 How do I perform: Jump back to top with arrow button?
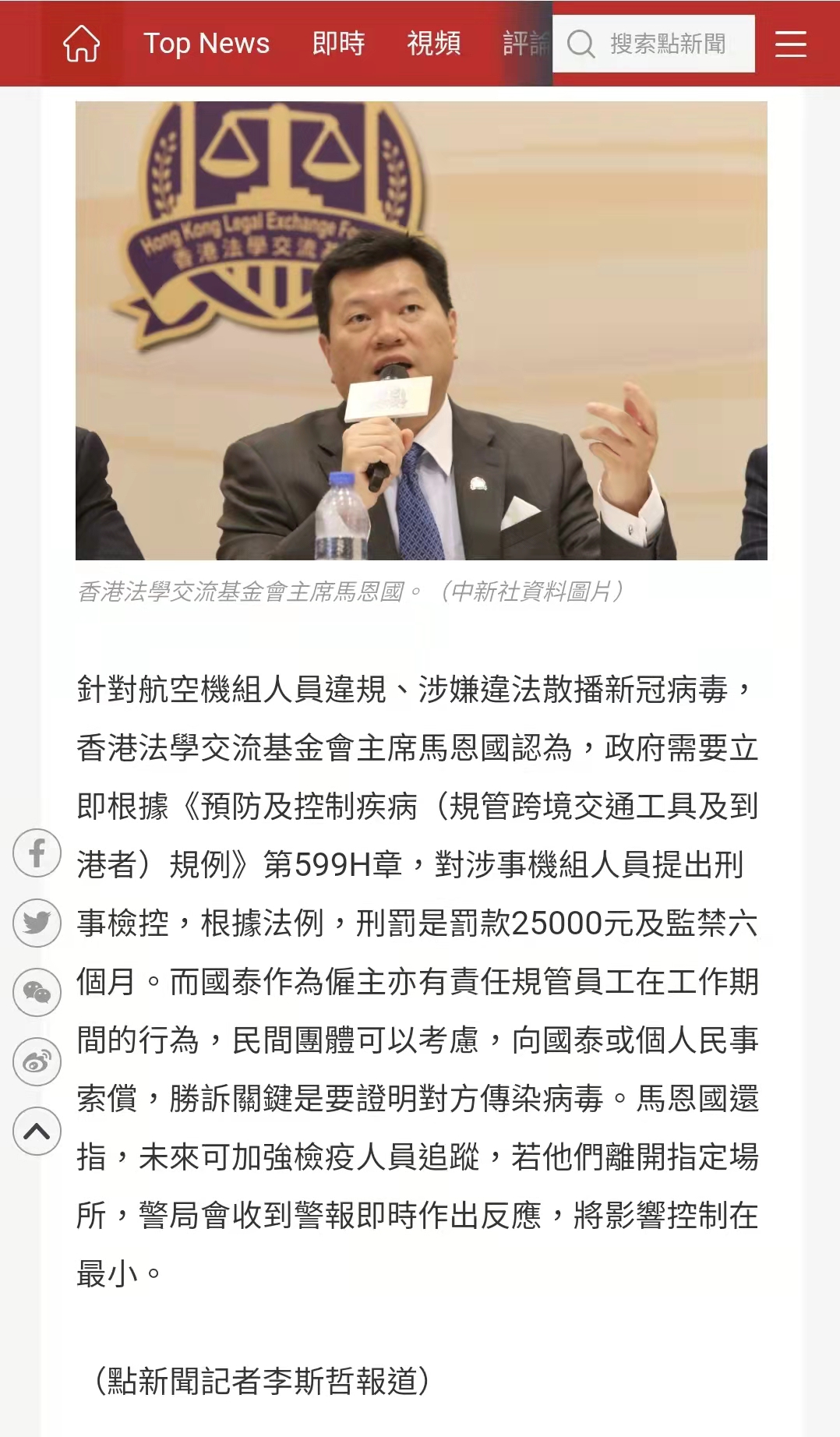tap(37, 1131)
